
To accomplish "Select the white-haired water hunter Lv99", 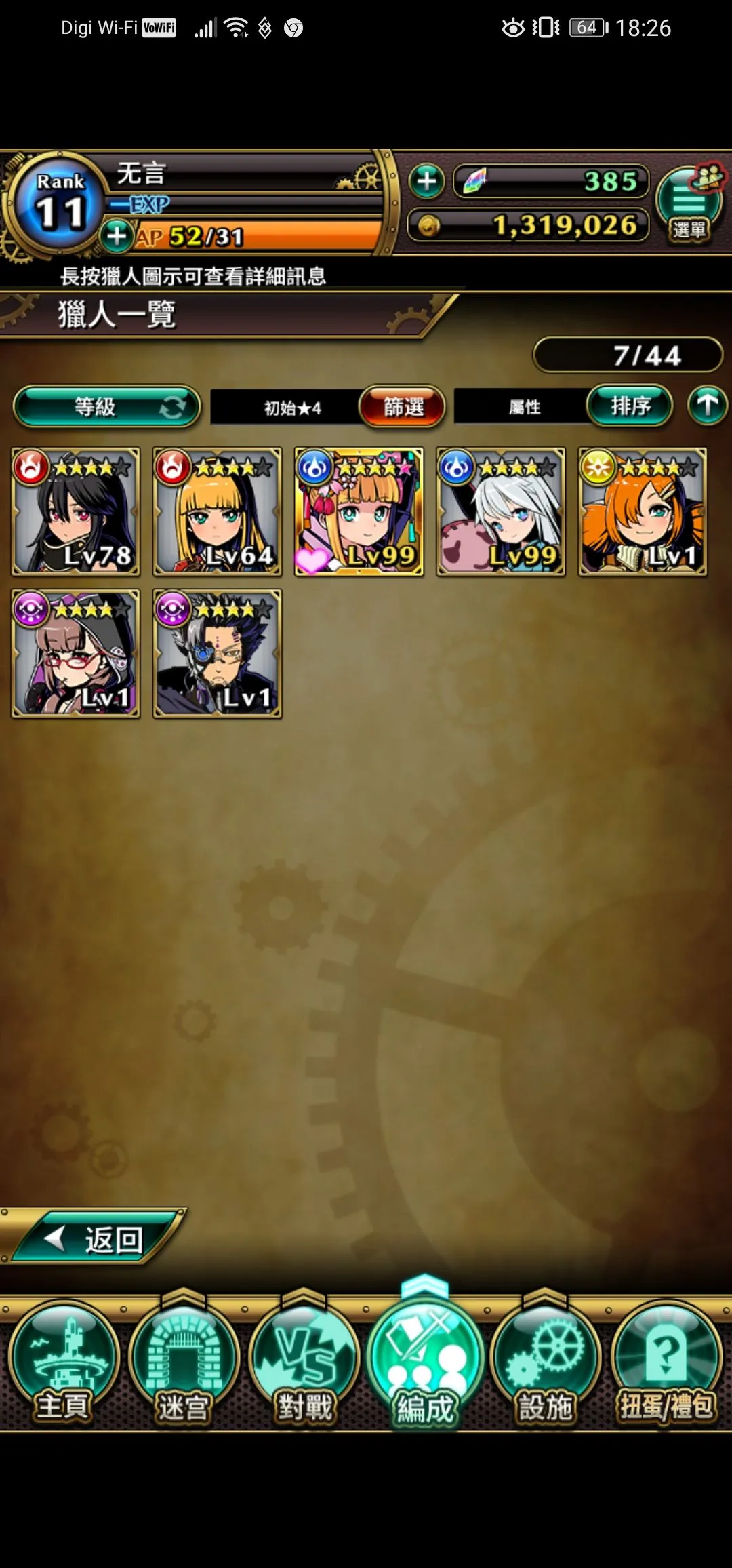I will click(501, 512).
